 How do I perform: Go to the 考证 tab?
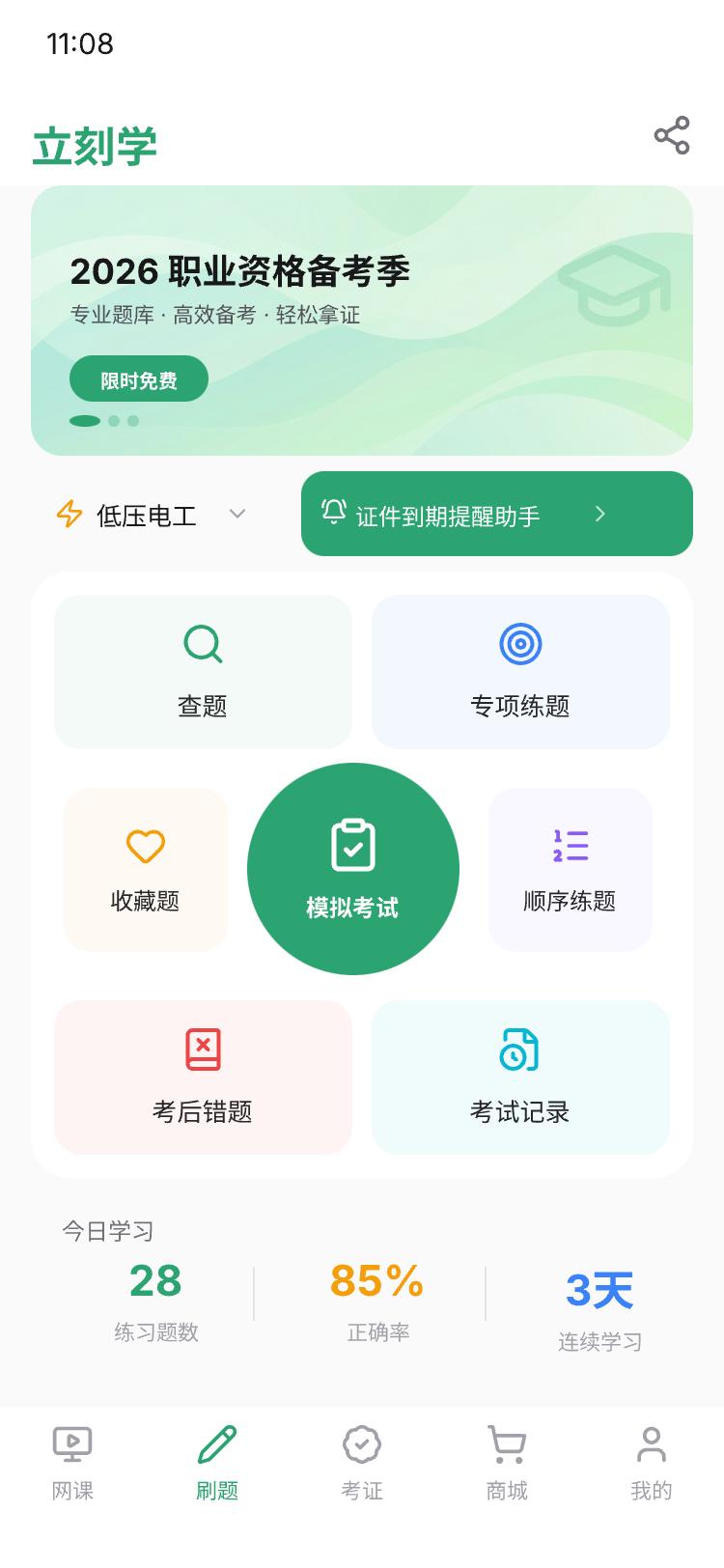pyautogui.click(x=362, y=1464)
